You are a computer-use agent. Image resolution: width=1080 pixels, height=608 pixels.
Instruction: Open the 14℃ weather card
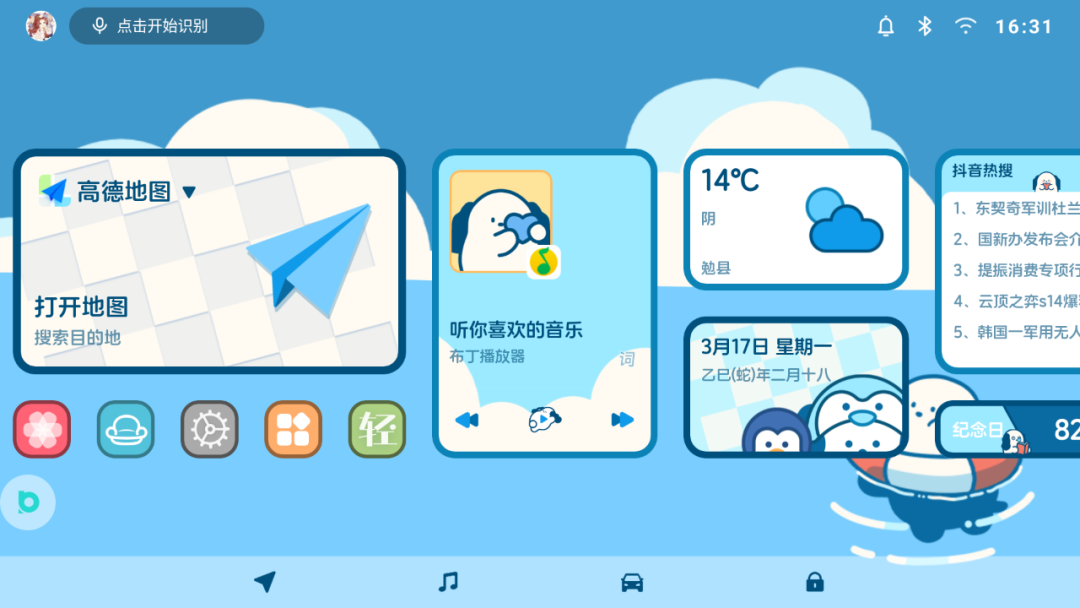[795, 220]
